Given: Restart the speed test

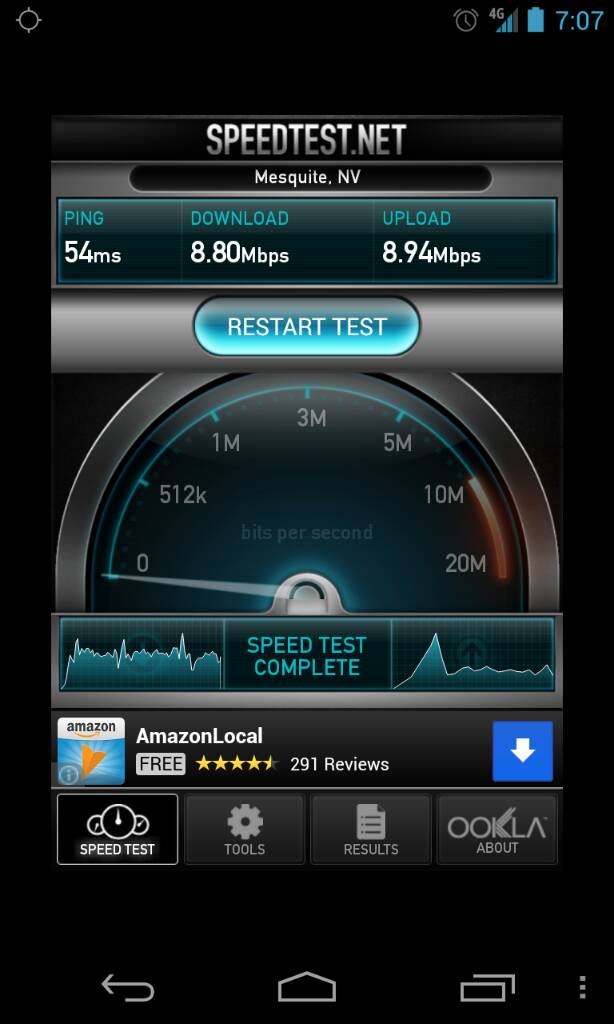Looking at the screenshot, I should pyautogui.click(x=306, y=326).
